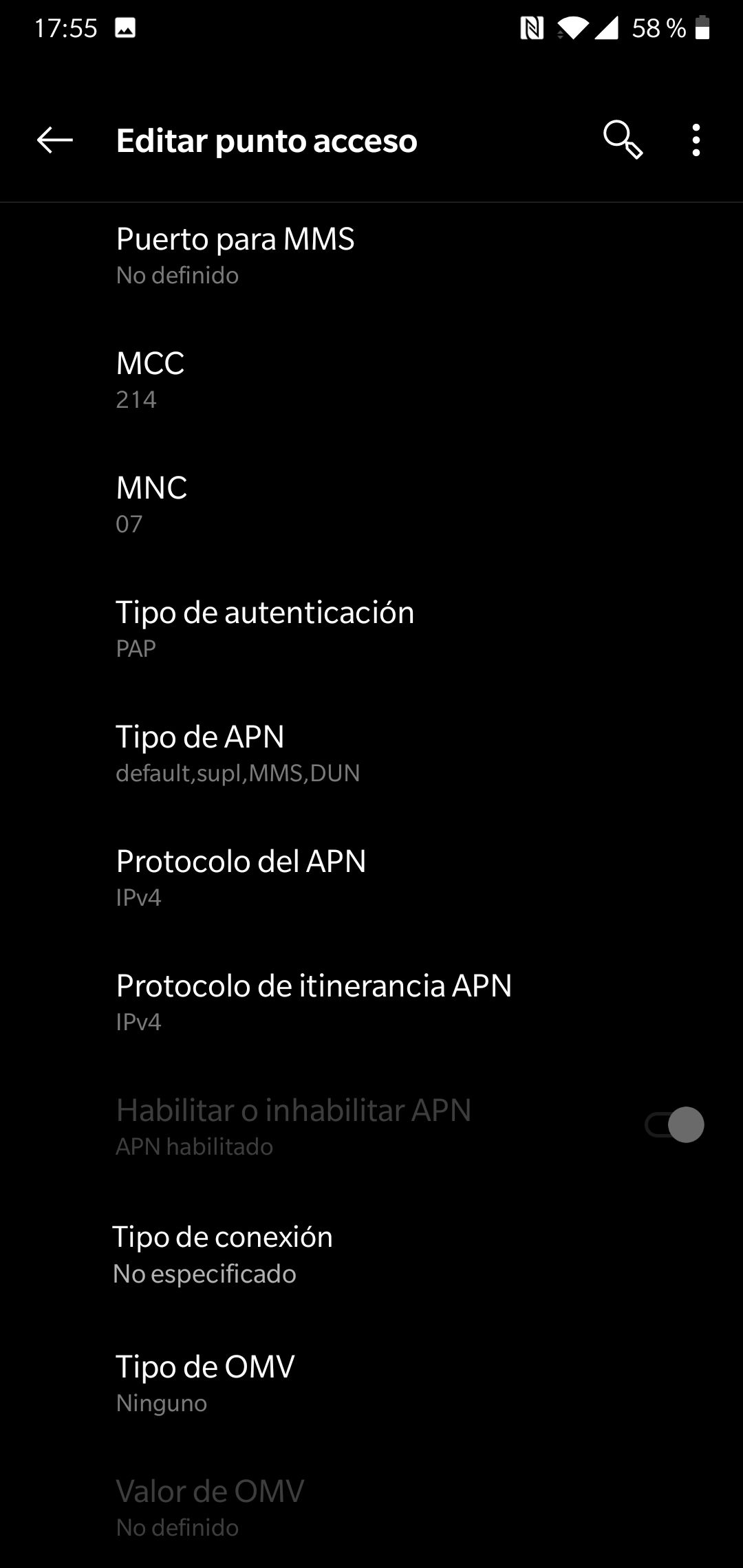Tap the NFC status bar icon
Image resolution: width=743 pixels, height=1568 pixels.
coord(531,29)
